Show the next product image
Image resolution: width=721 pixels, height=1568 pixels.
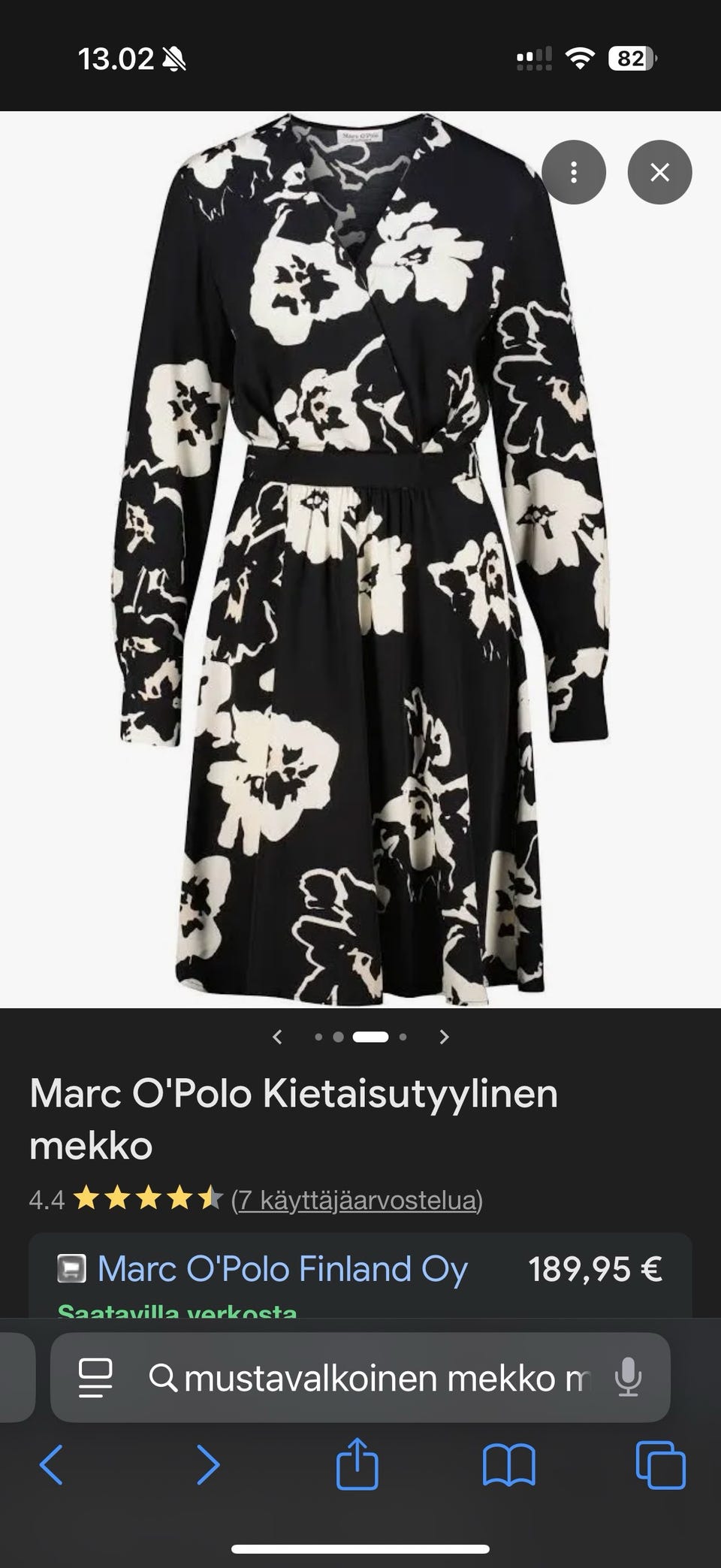(x=444, y=1038)
